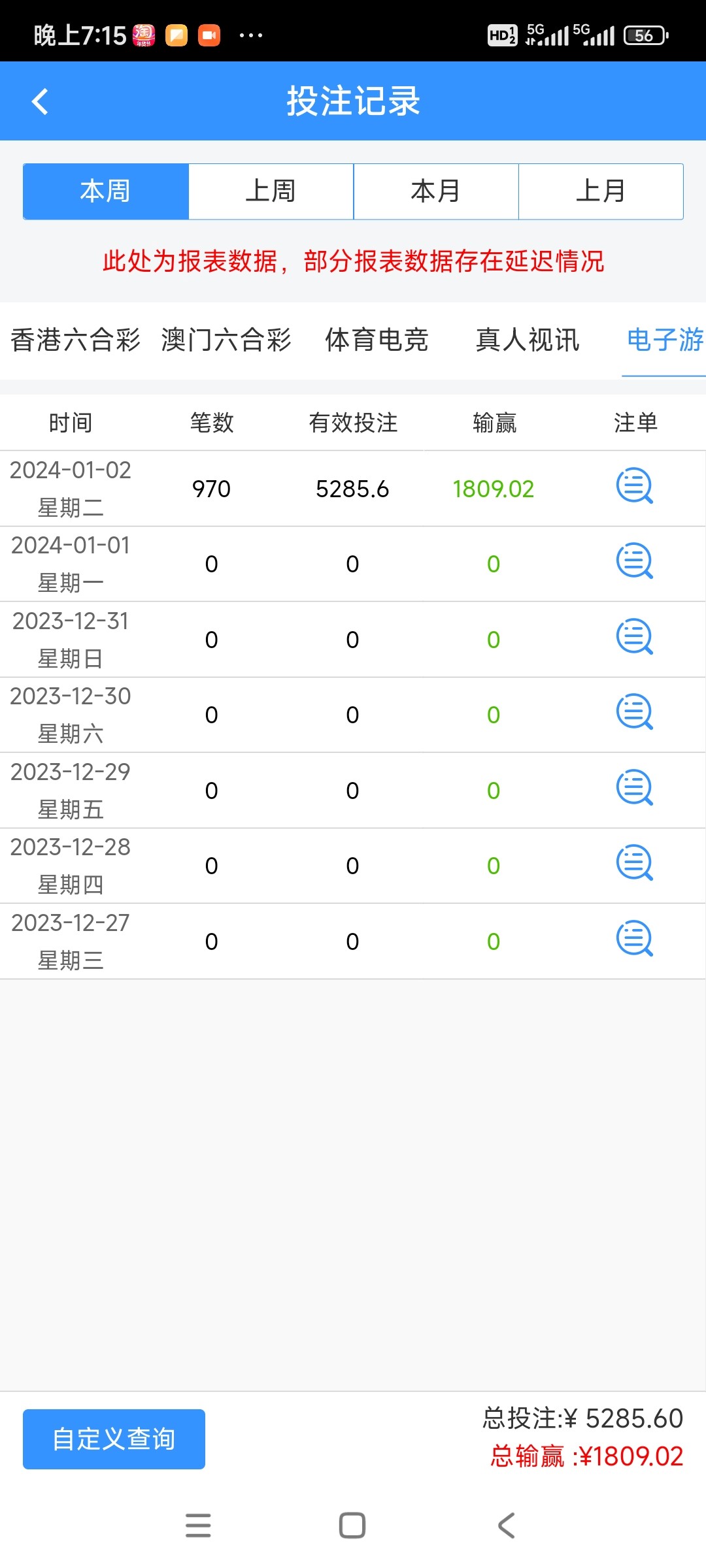Image resolution: width=706 pixels, height=1568 pixels.
Task: Select the 上月 time period
Action: [601, 191]
